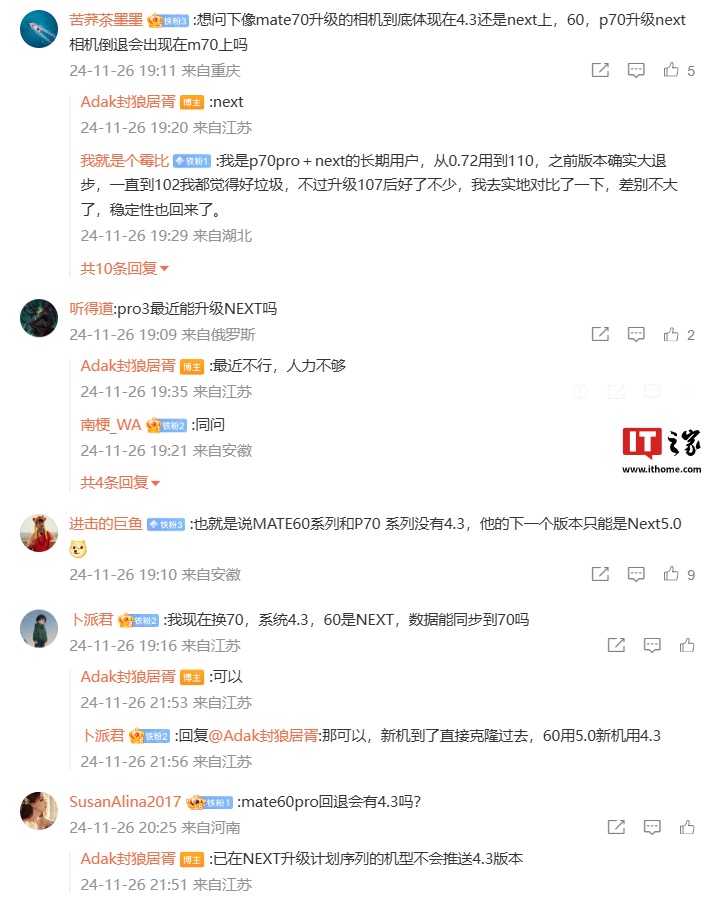This screenshot has width=714, height=900.
Task: Reply to 卜派君's comment
Action: pyautogui.click(x=652, y=645)
